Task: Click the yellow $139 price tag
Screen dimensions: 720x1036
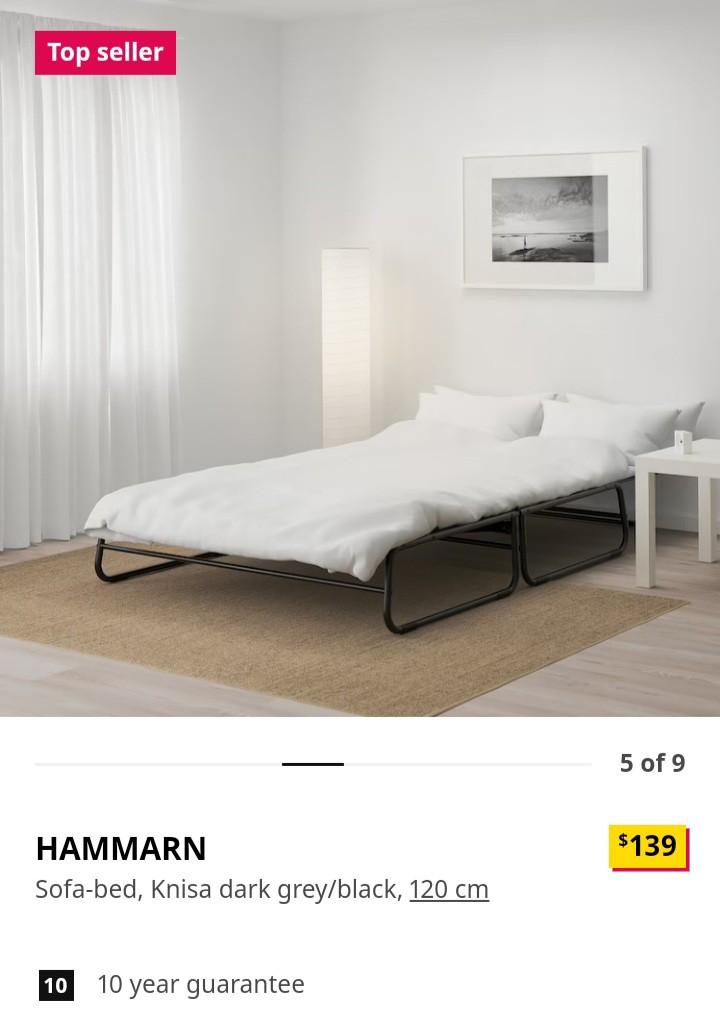Action: 646,846
